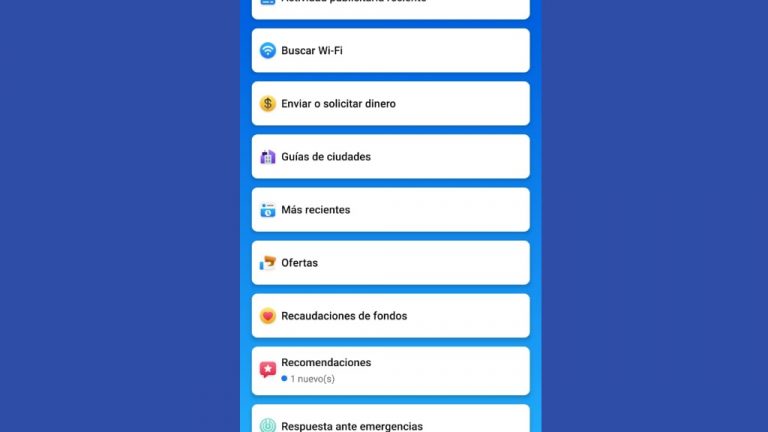
Task: Open Recaudaciones de fondos
Action: [389, 316]
